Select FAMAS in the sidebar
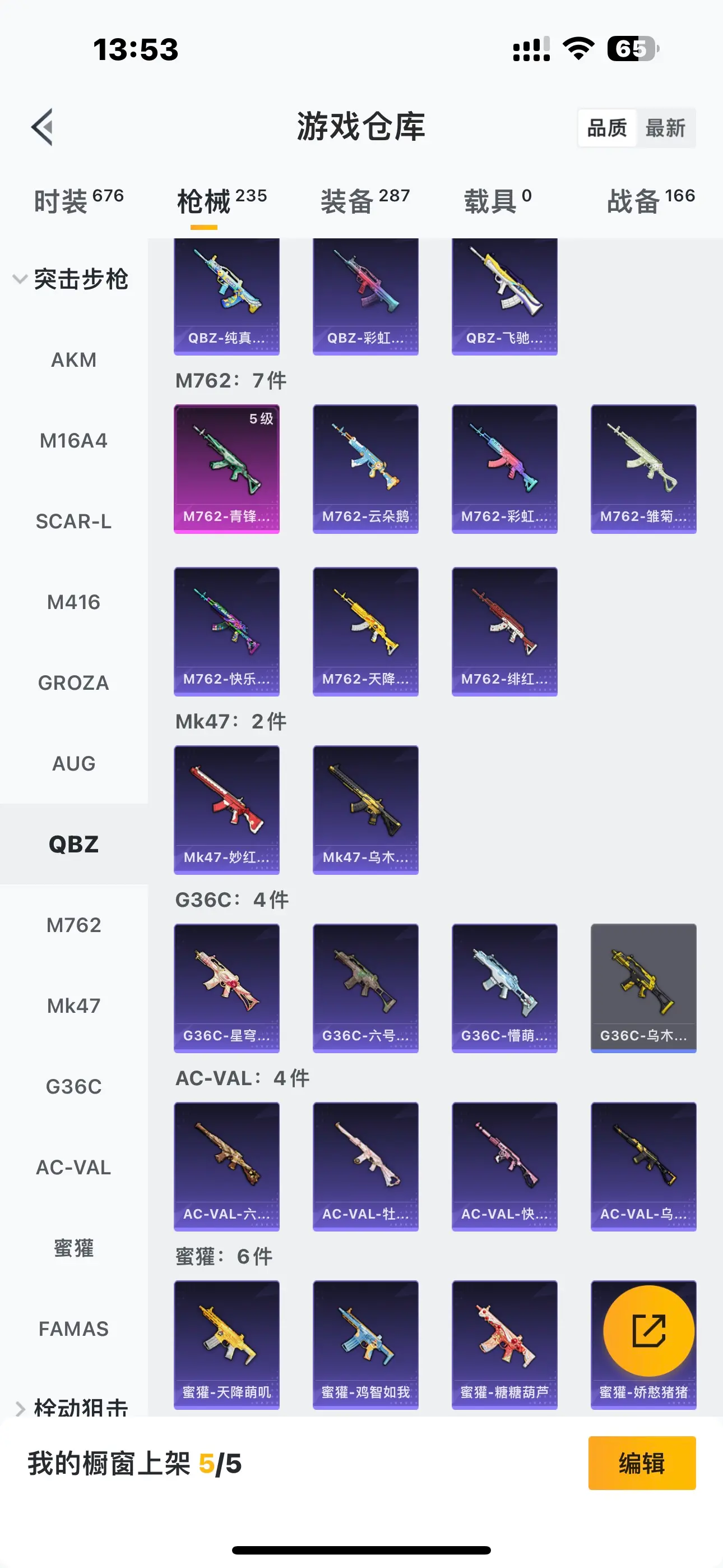Viewport: 723px width, 1568px height. (x=73, y=1329)
